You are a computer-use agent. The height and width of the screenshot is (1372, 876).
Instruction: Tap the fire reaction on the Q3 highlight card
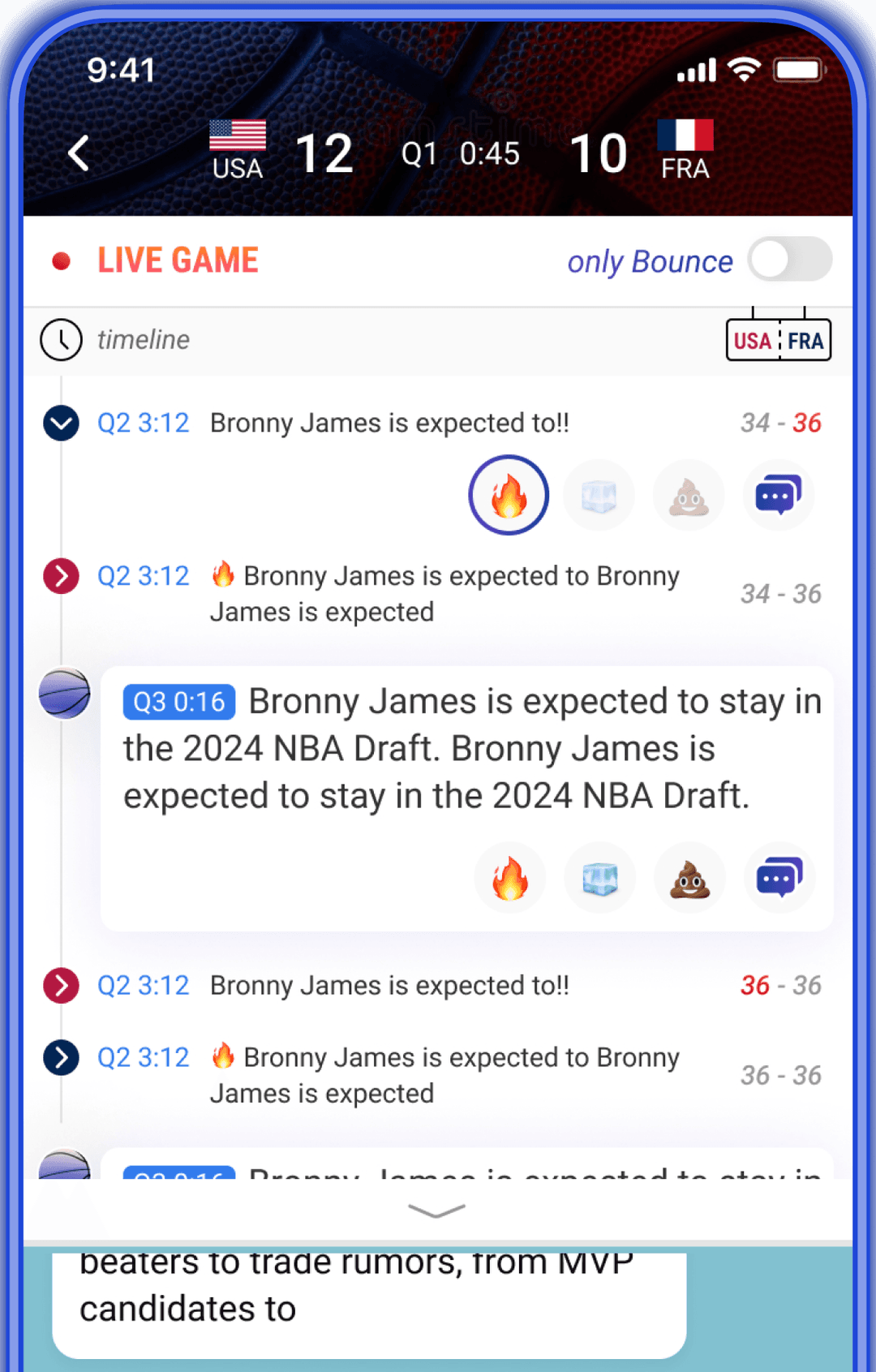coord(510,878)
